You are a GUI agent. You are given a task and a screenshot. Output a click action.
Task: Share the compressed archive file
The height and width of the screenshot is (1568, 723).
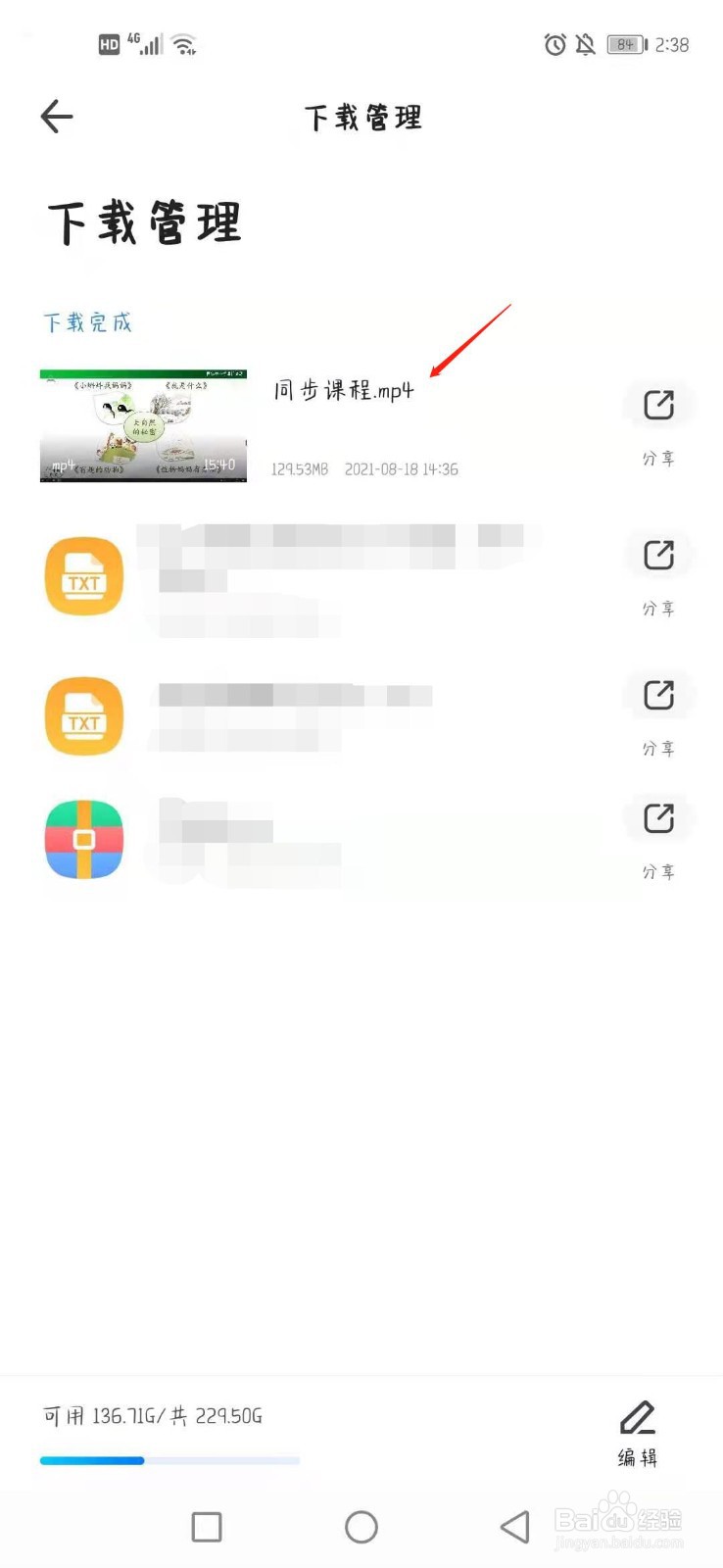[659, 818]
